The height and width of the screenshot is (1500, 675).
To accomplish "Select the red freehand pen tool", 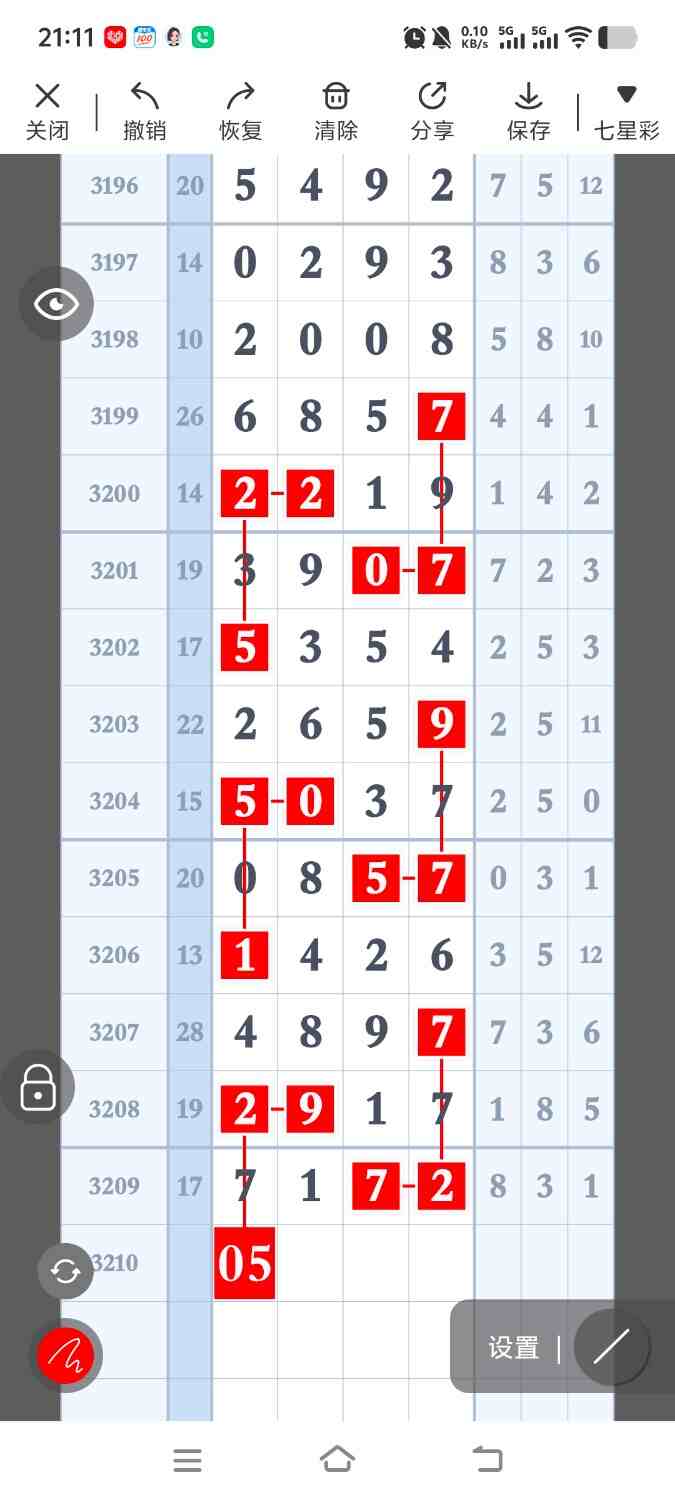I will (65, 1355).
